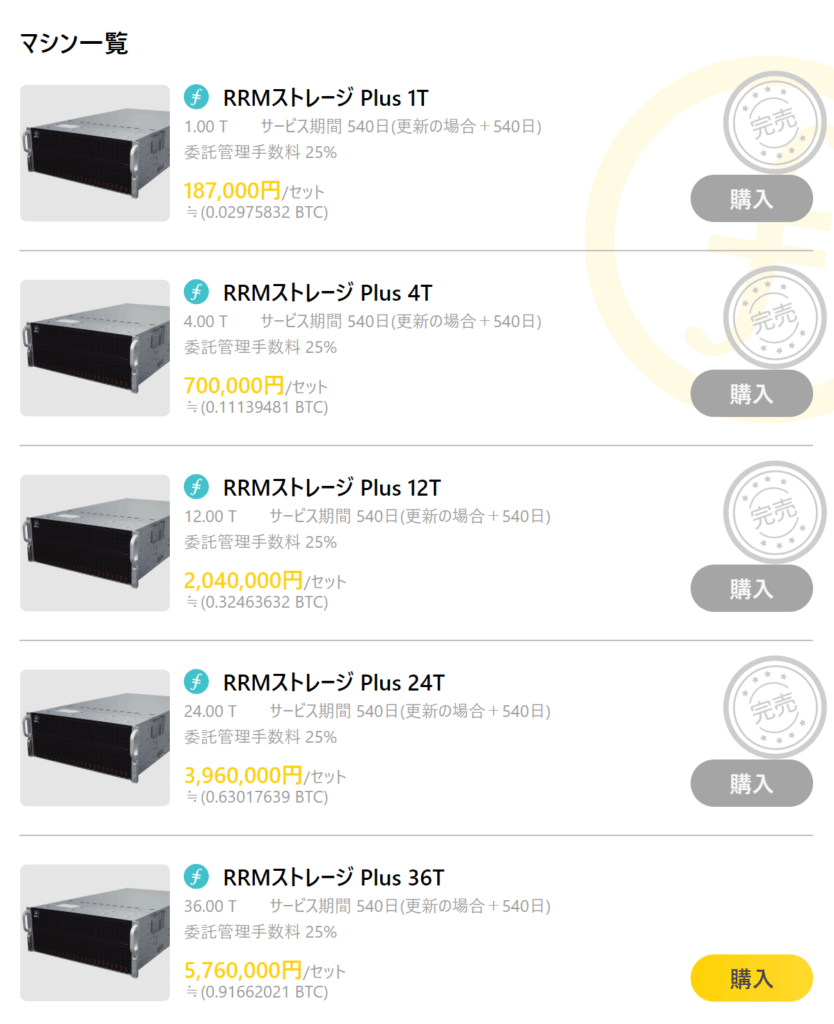This screenshot has width=834, height=1024.
Task: Open RRMストレージ Plus 24T machine image
Action: click(95, 738)
